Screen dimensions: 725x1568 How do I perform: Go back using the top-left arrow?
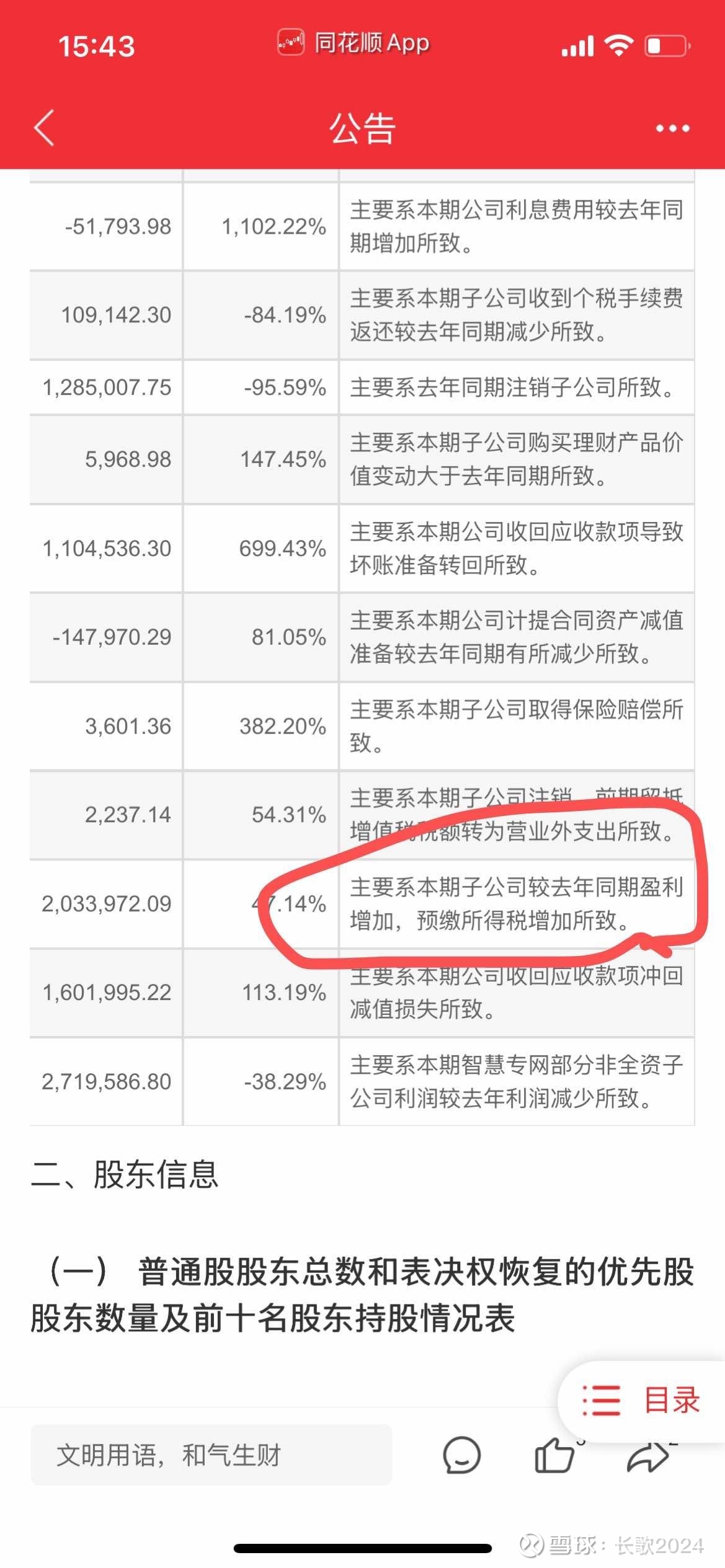coord(45,128)
